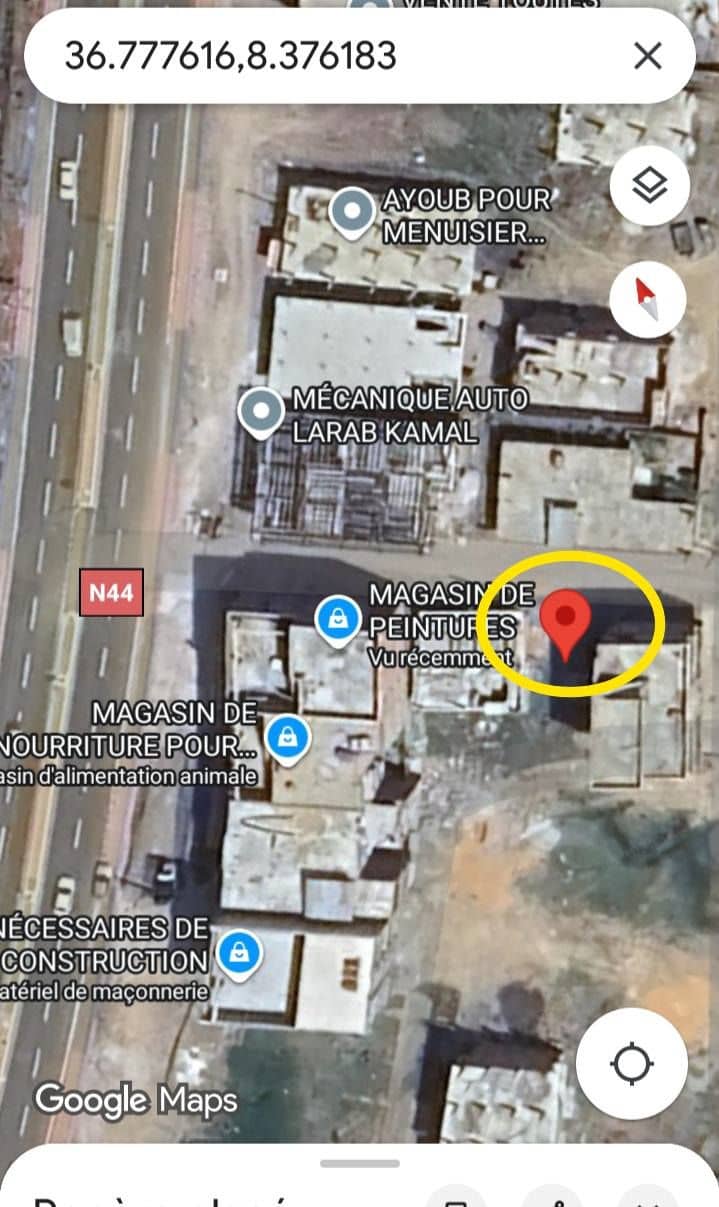Center map on my current location
This screenshot has width=719, height=1207.
pyautogui.click(x=632, y=1063)
